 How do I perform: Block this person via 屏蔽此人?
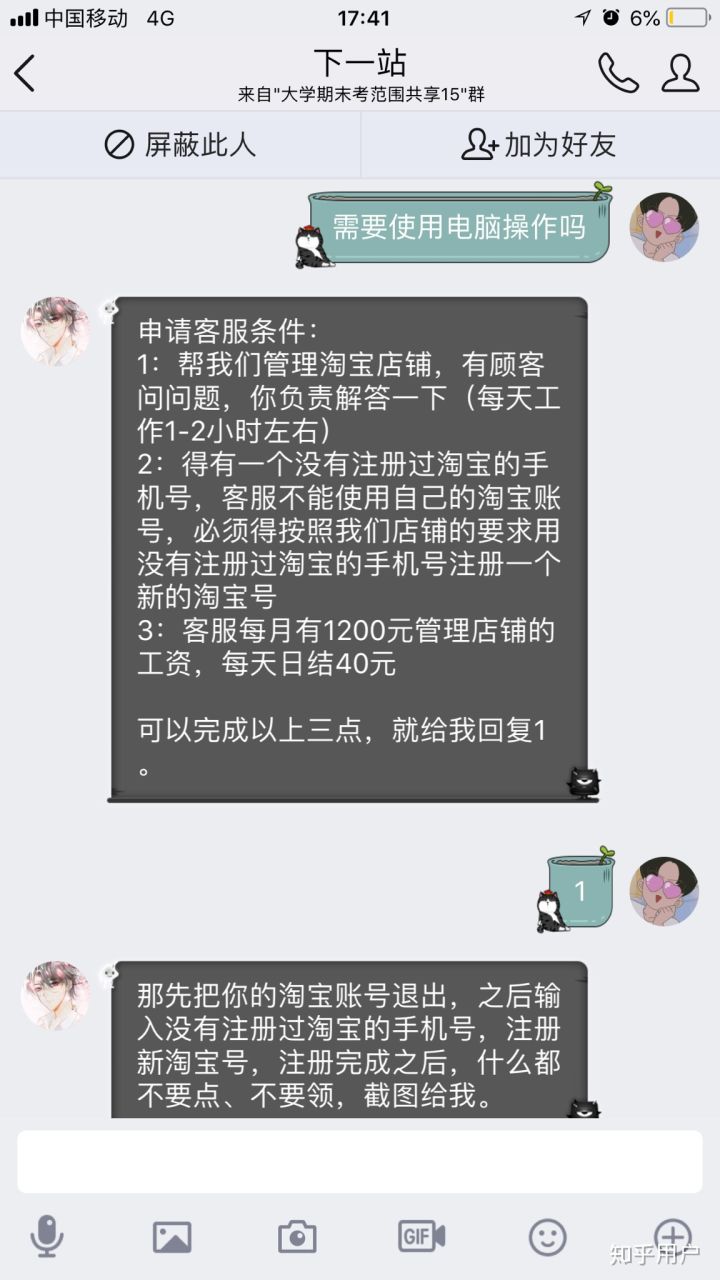pos(180,145)
